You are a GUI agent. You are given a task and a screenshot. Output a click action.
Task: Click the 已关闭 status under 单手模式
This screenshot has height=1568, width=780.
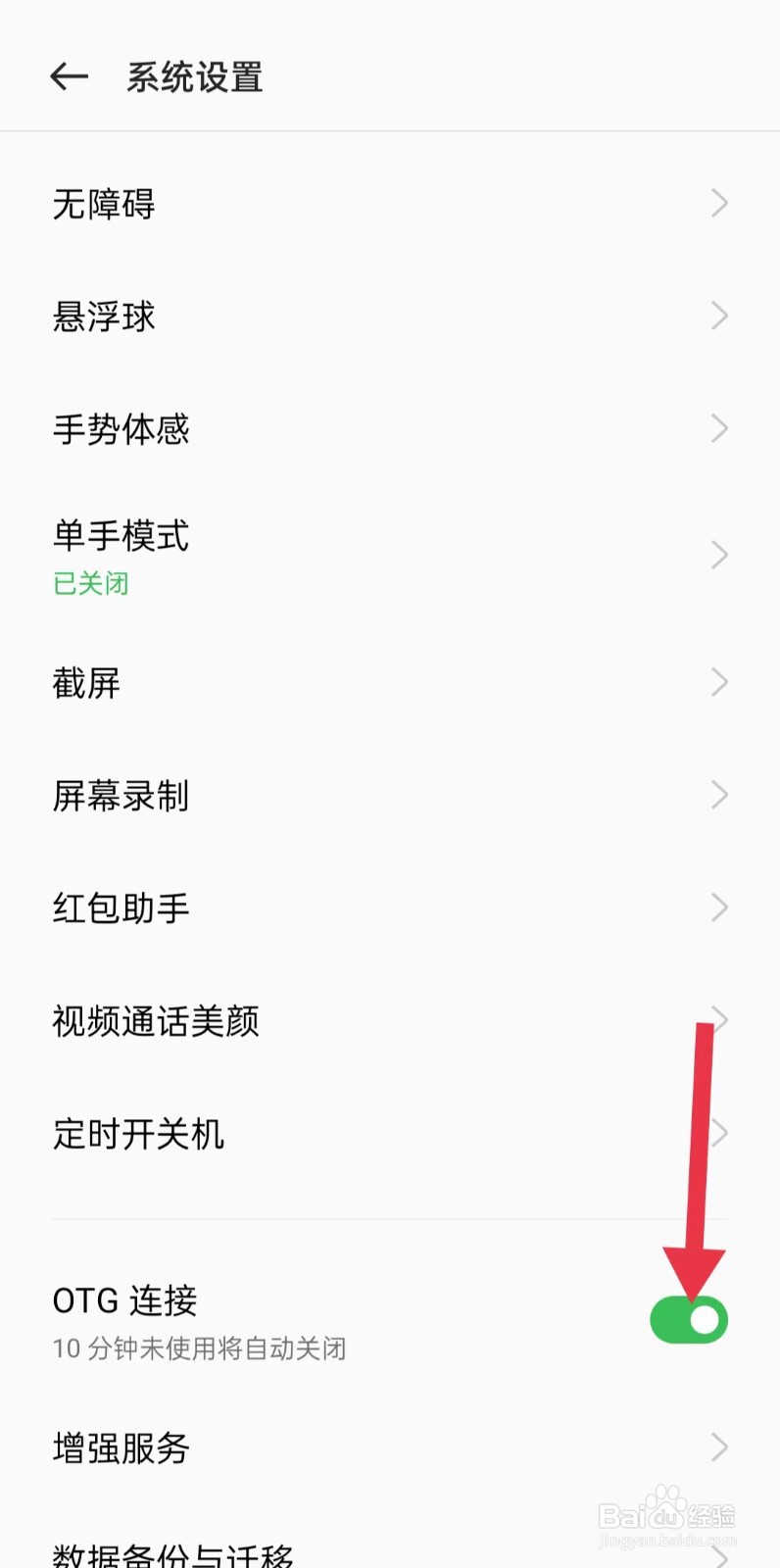coord(90,583)
